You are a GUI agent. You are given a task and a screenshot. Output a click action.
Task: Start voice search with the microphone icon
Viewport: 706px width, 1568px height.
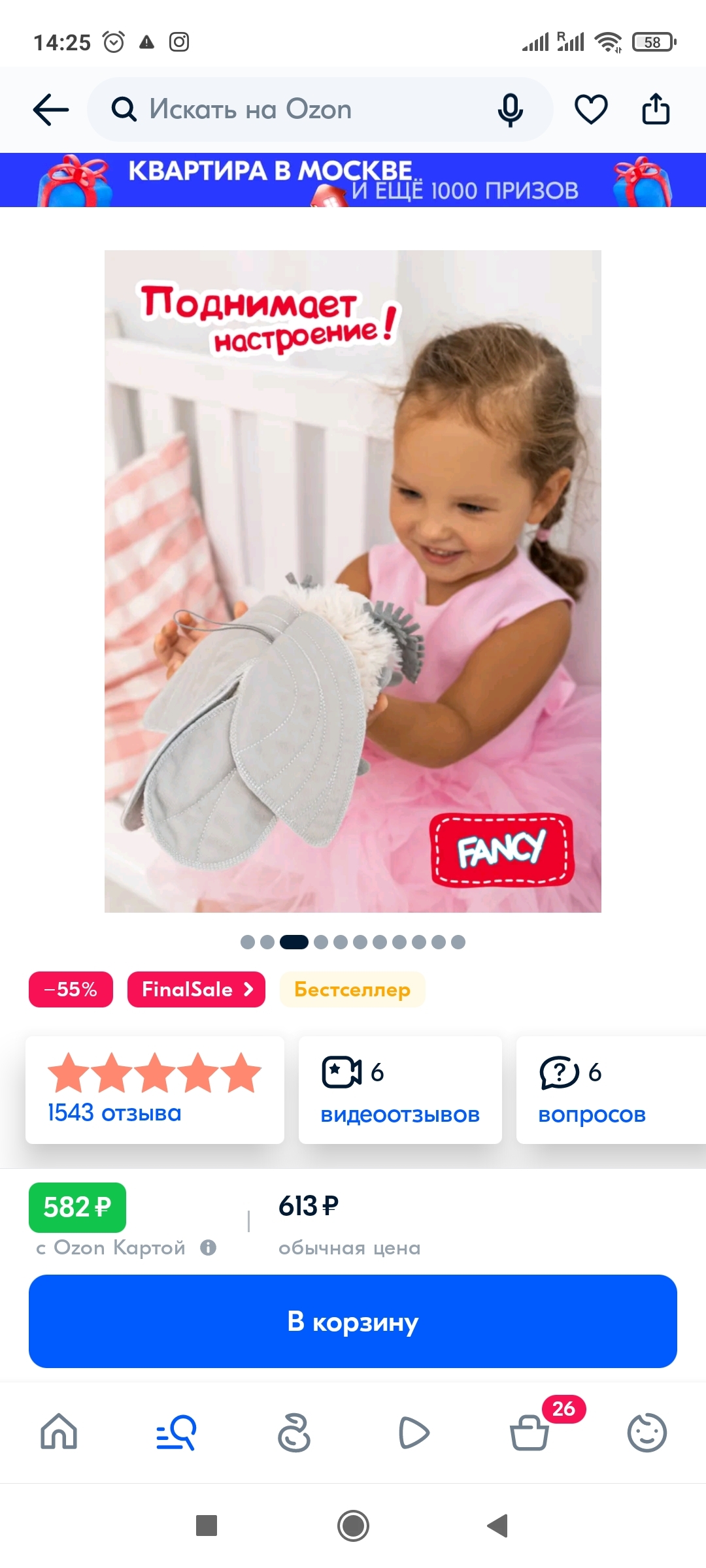pos(511,109)
